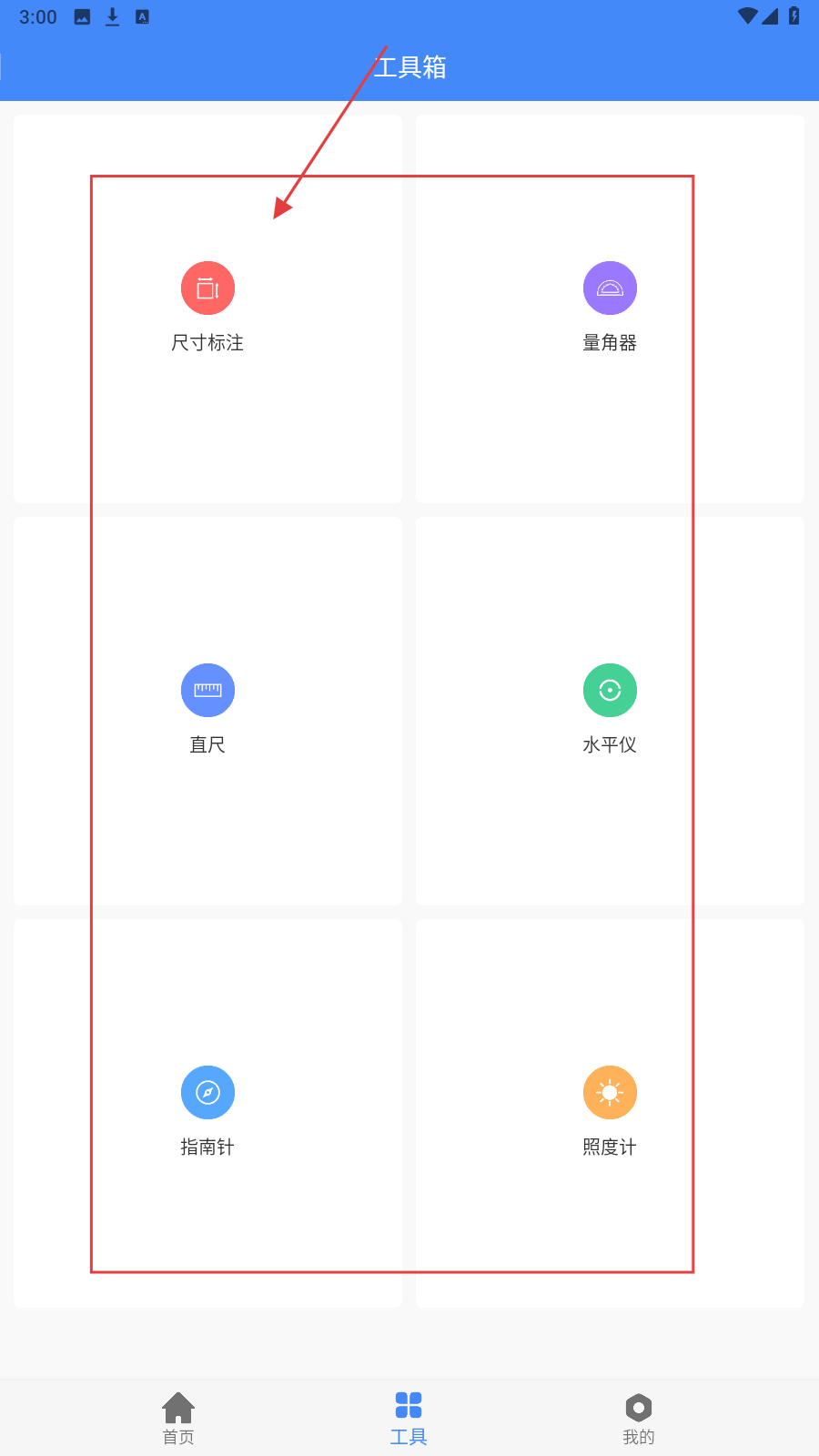The width and height of the screenshot is (819, 1456).
Task: Go to the 我的 profile tab
Action: tap(639, 1418)
